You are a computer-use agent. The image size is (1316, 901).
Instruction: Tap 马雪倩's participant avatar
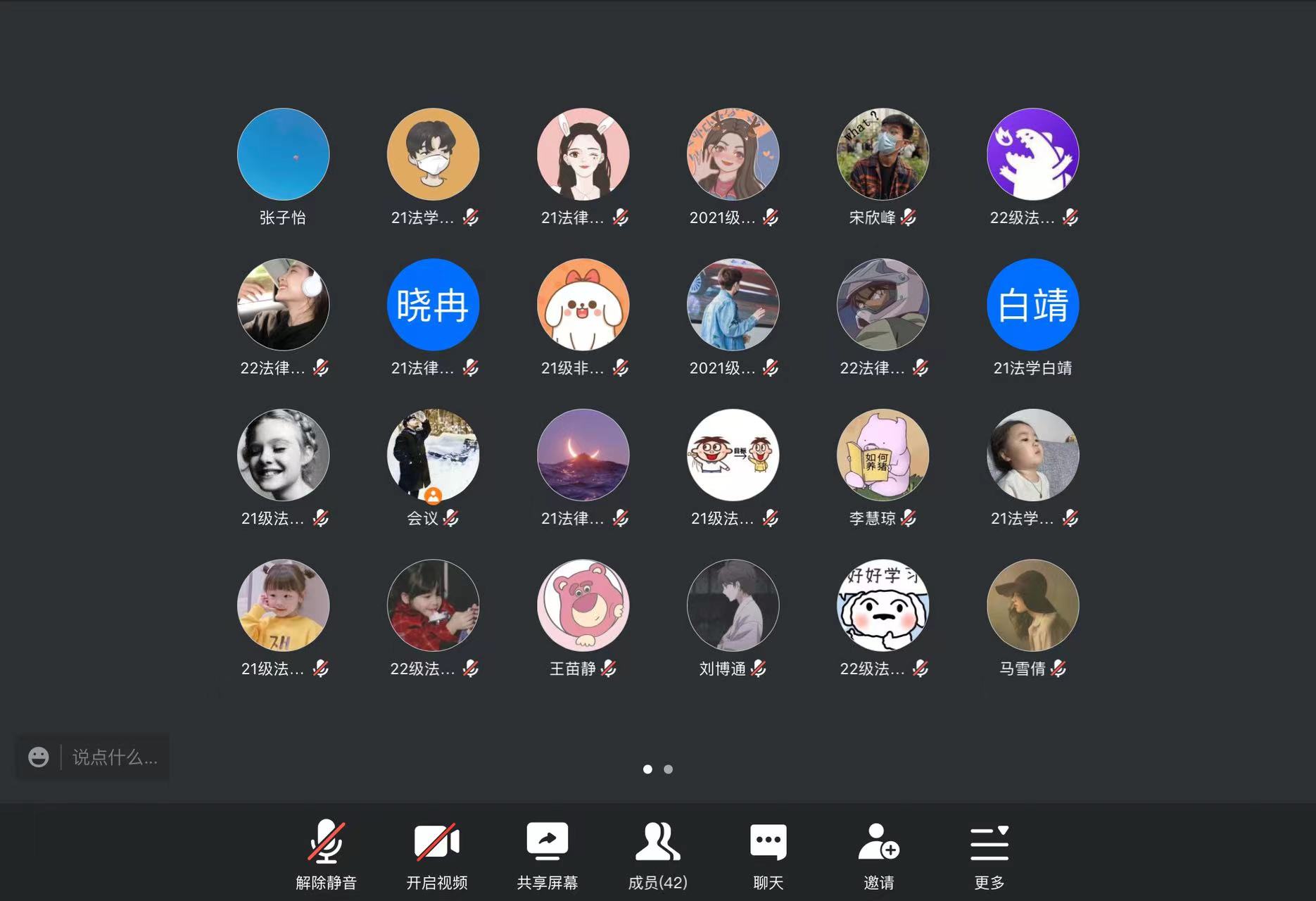pos(1032,605)
